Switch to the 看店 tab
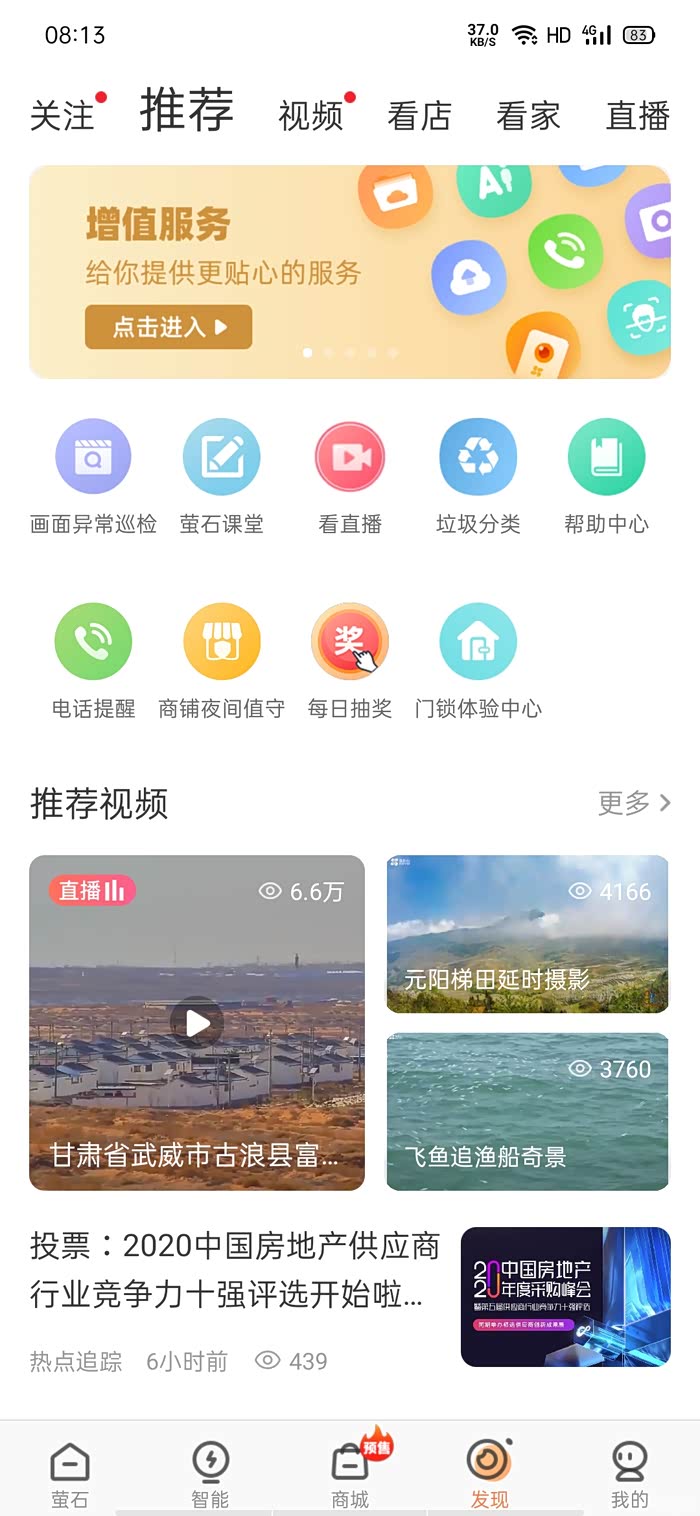The width and height of the screenshot is (700, 1516). tap(419, 116)
